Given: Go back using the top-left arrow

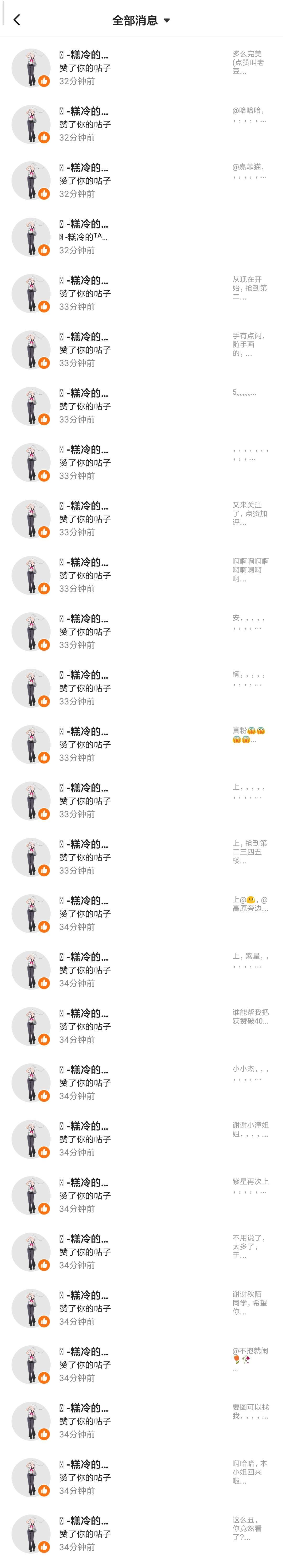Looking at the screenshot, I should click(17, 20).
